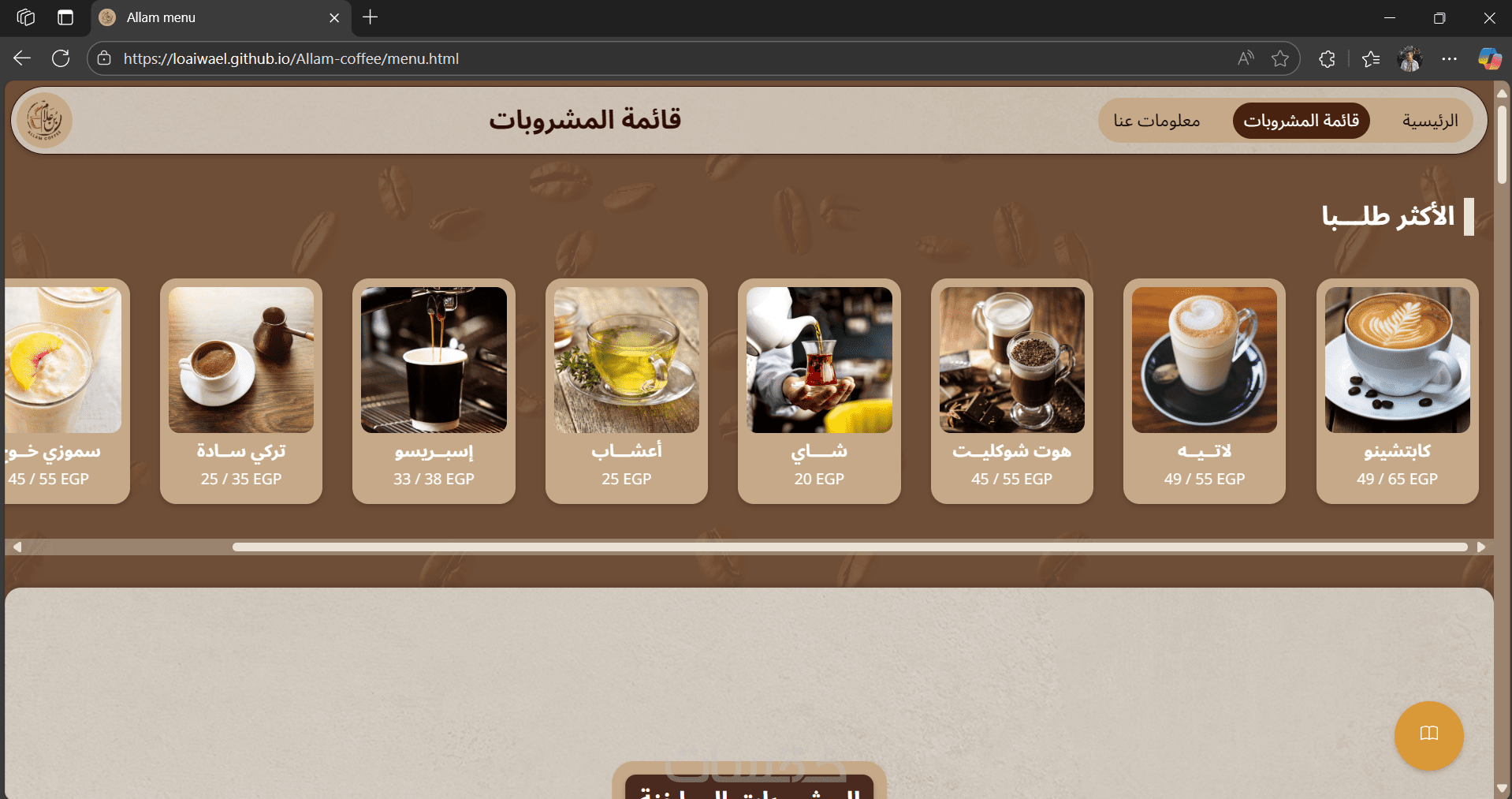
Task: Select the قائمة المشروبات nav tab
Action: (x=1301, y=121)
